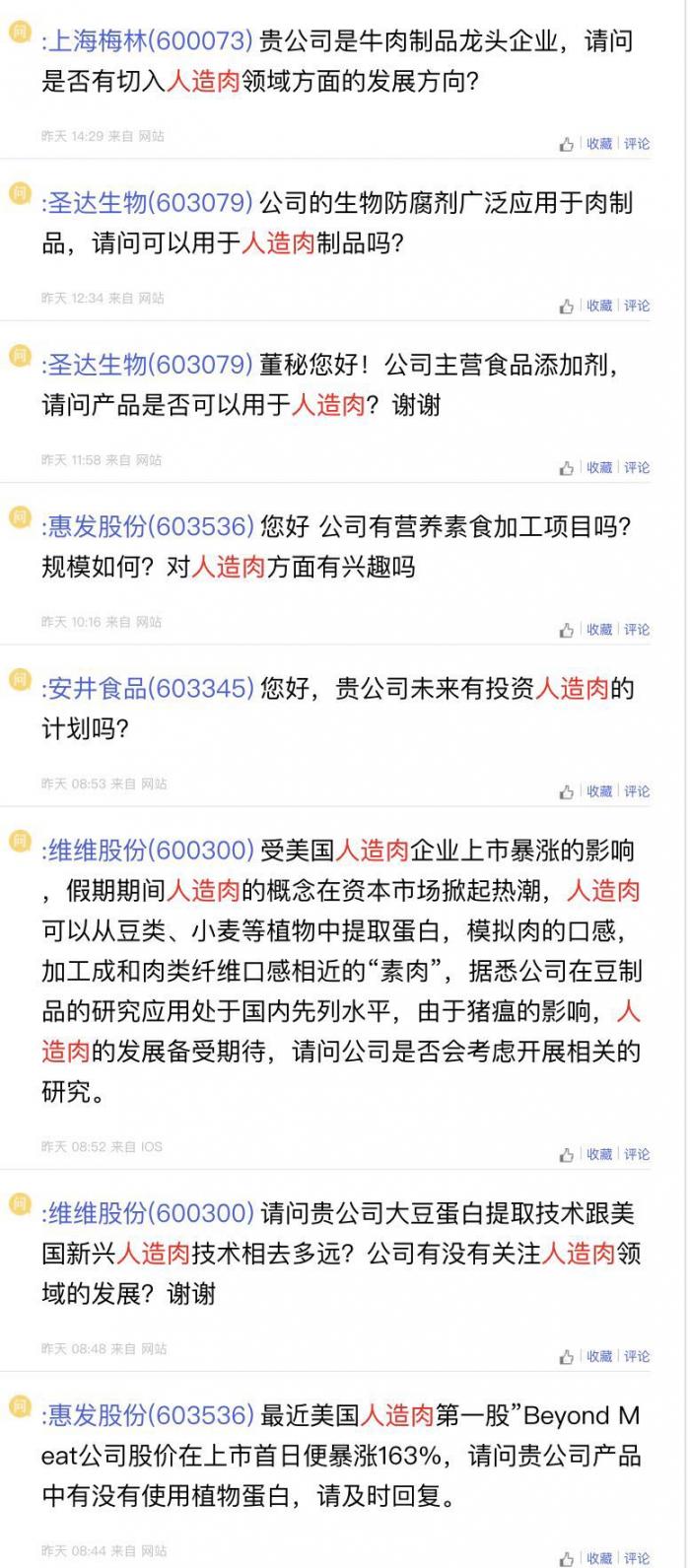Tap 收藏 on the 圣达生物 question posted 12:34

[x=599, y=306]
